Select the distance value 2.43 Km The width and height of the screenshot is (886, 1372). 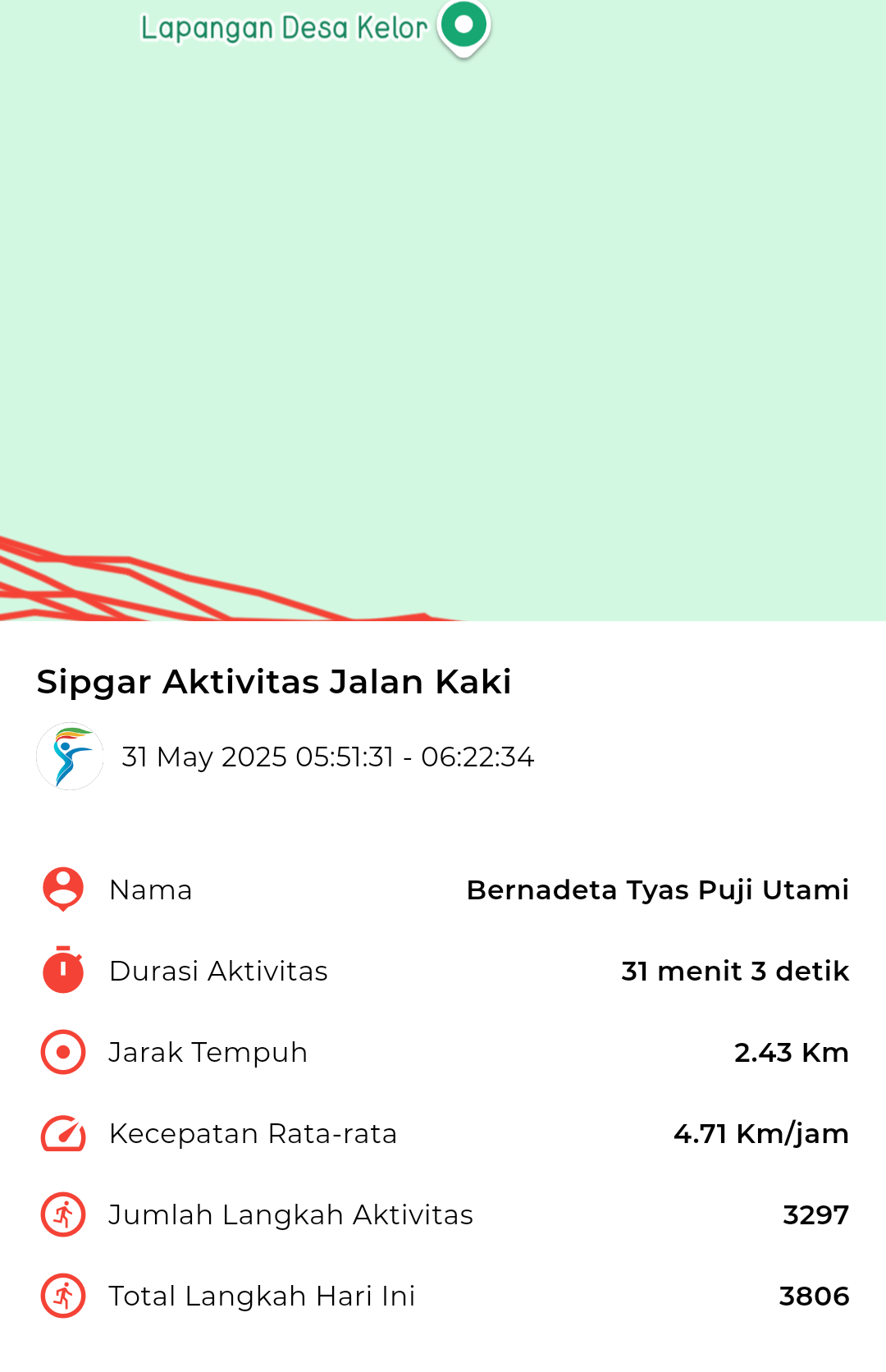(792, 1052)
